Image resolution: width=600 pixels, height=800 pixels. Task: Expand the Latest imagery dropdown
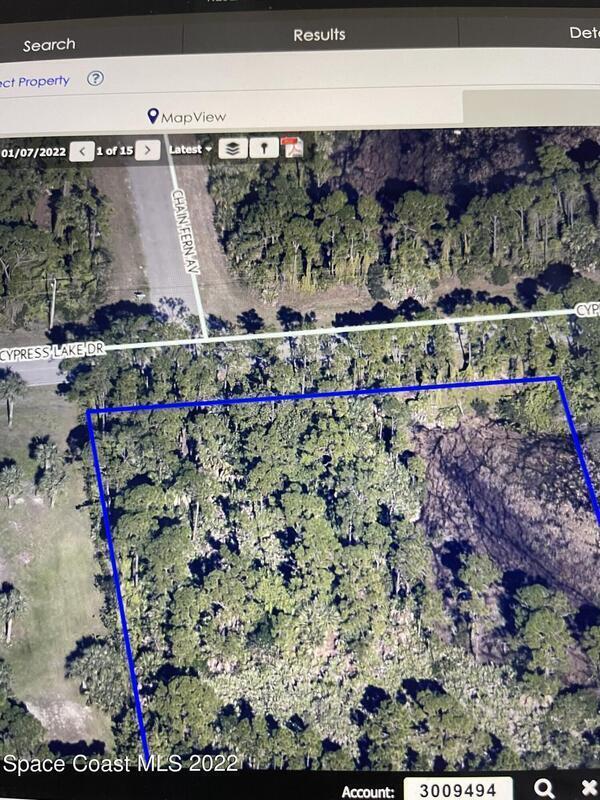(x=190, y=149)
